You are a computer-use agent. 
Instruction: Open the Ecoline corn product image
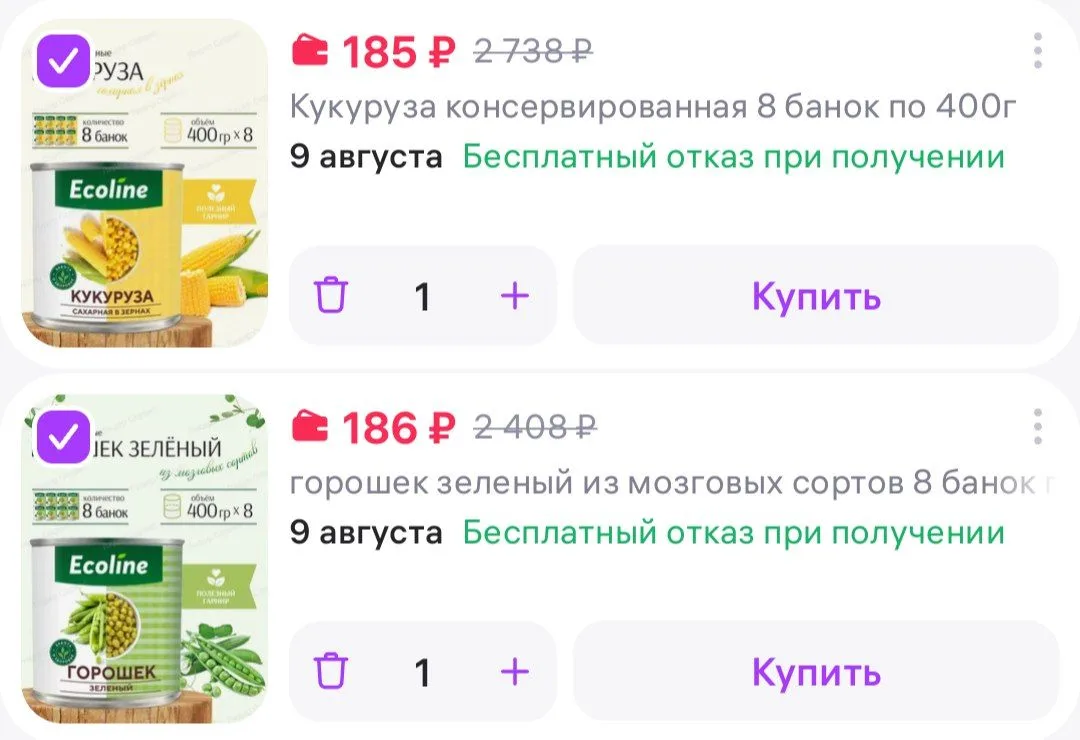point(145,183)
